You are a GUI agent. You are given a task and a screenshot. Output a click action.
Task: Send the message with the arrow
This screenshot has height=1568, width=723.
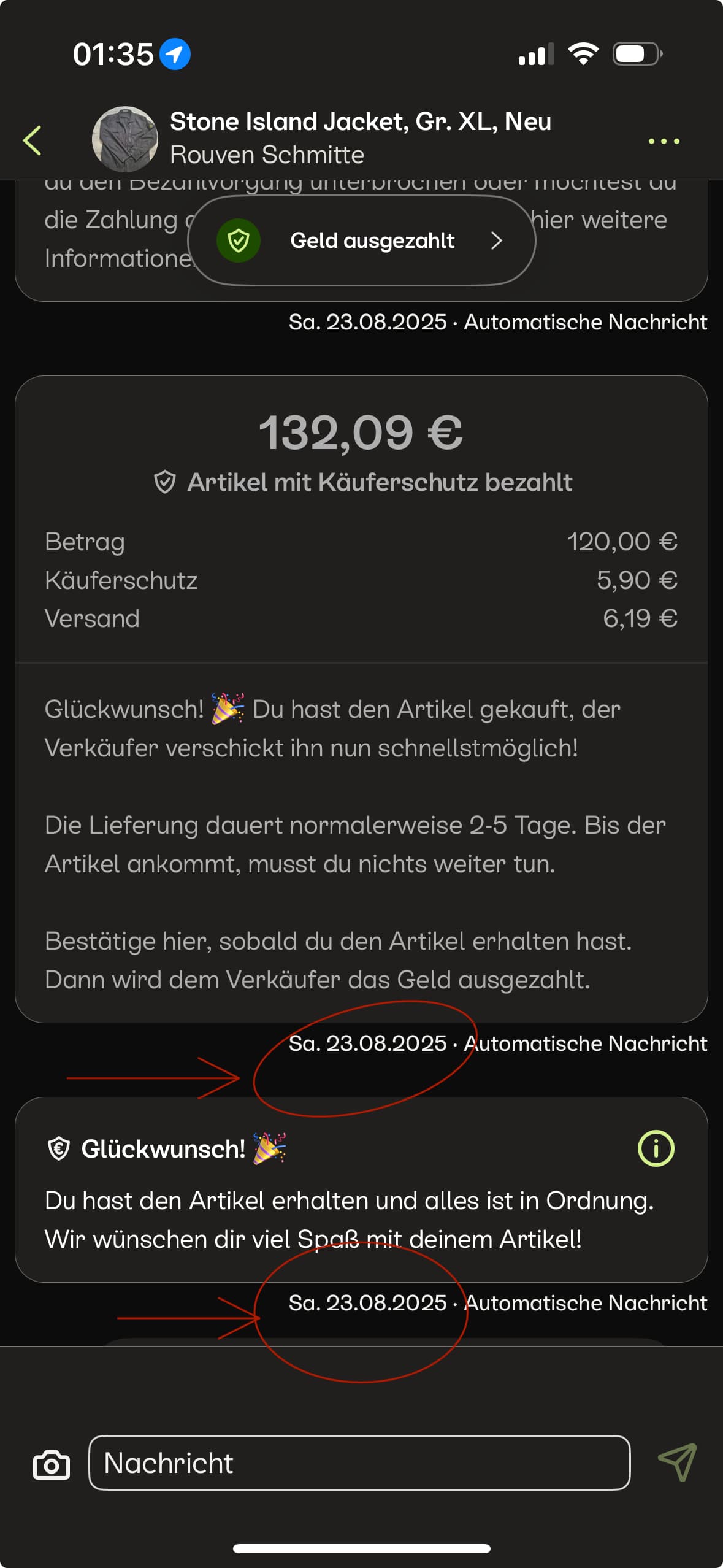pos(677,1462)
